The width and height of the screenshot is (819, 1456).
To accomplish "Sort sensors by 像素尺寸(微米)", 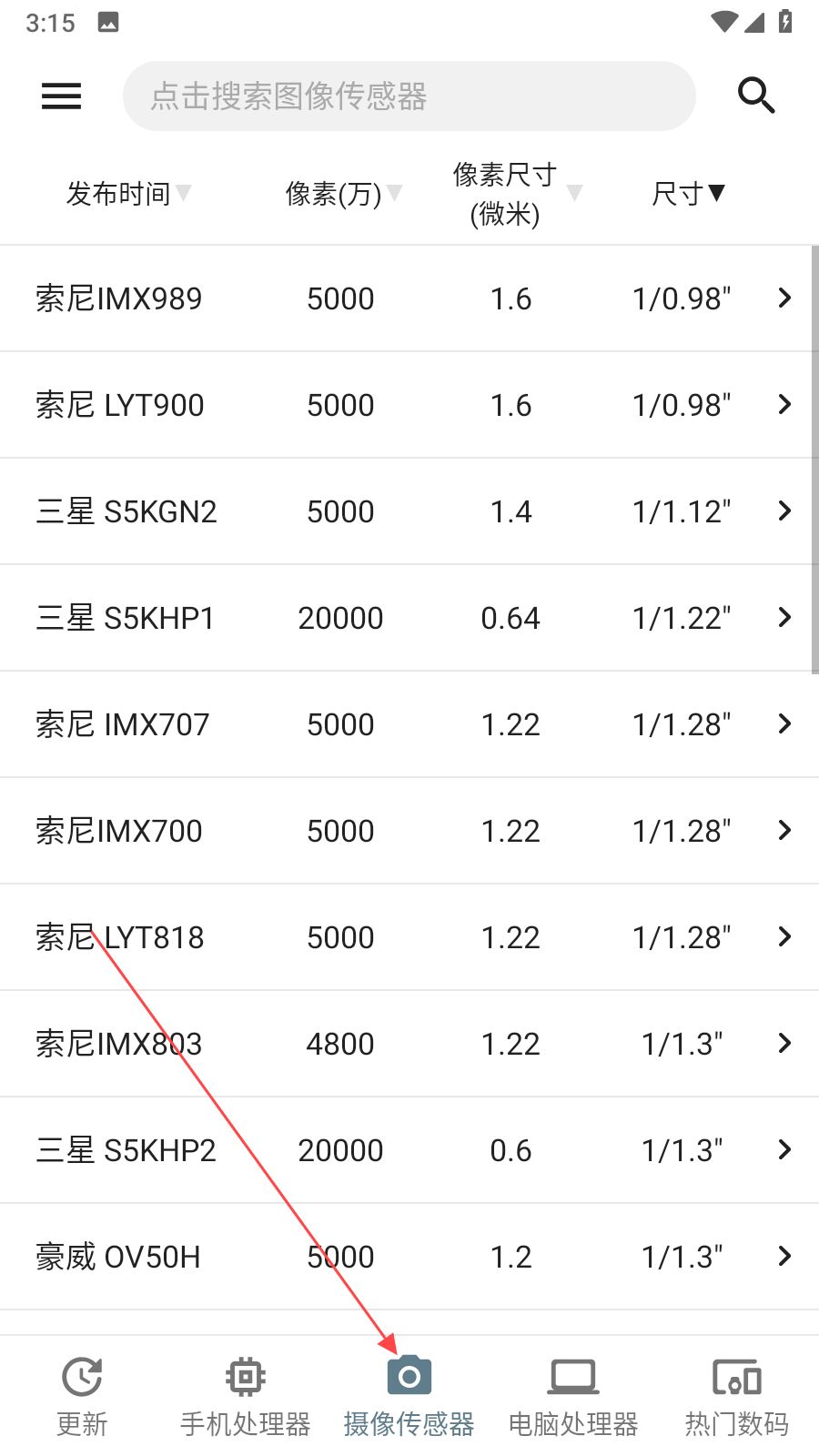I will (515, 193).
